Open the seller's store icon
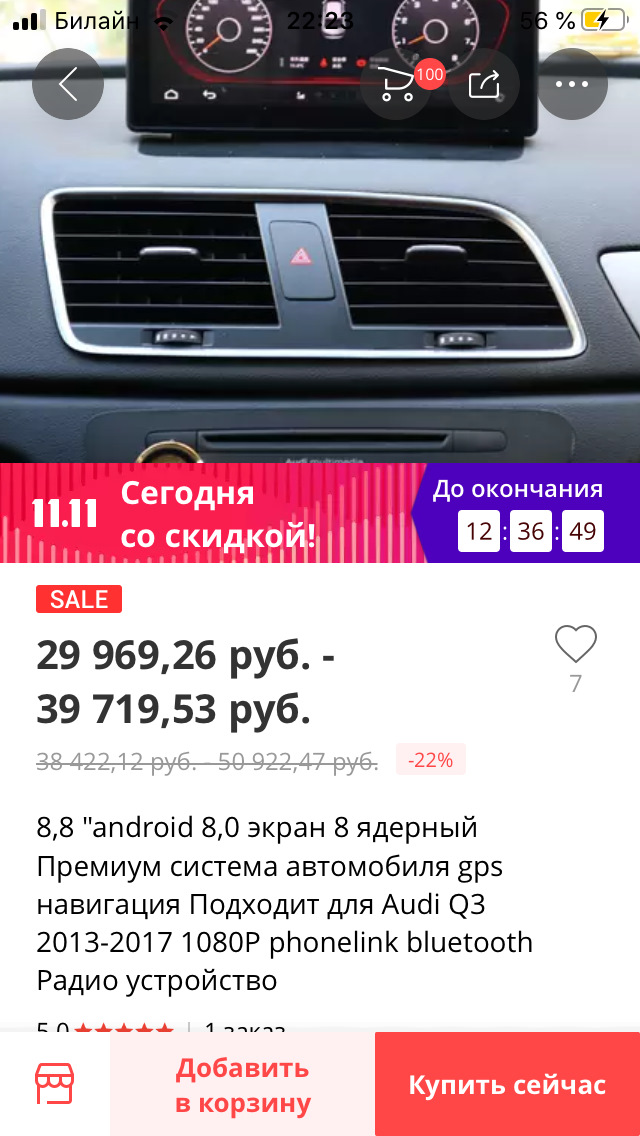 pyautogui.click(x=55, y=1084)
